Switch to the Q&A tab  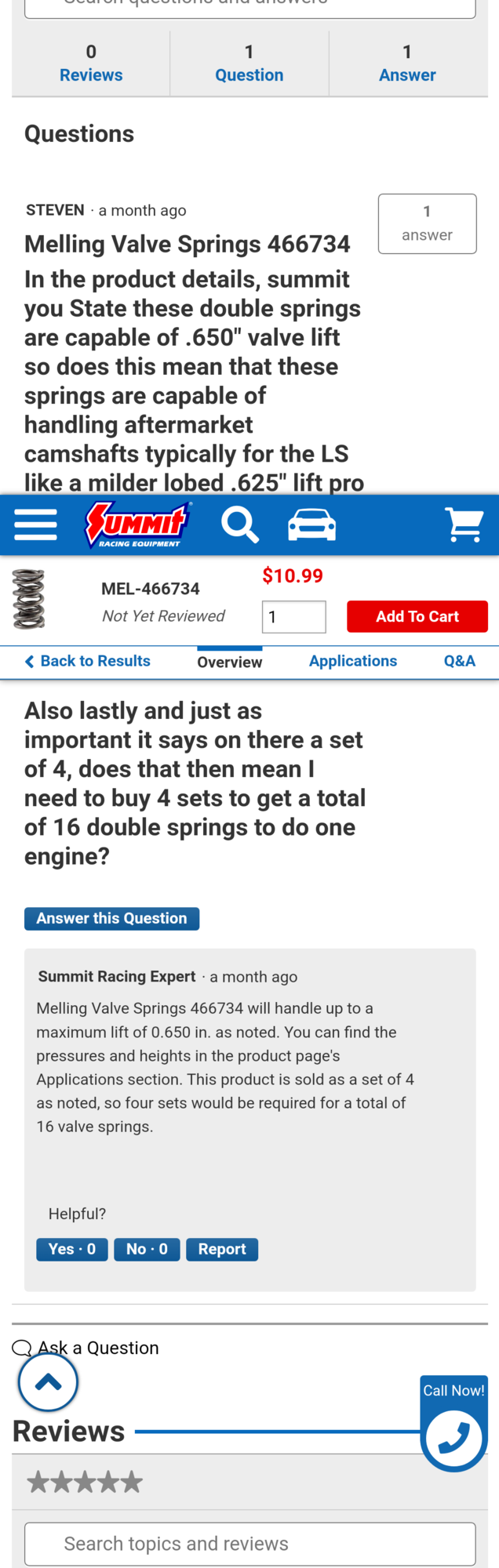(x=459, y=661)
